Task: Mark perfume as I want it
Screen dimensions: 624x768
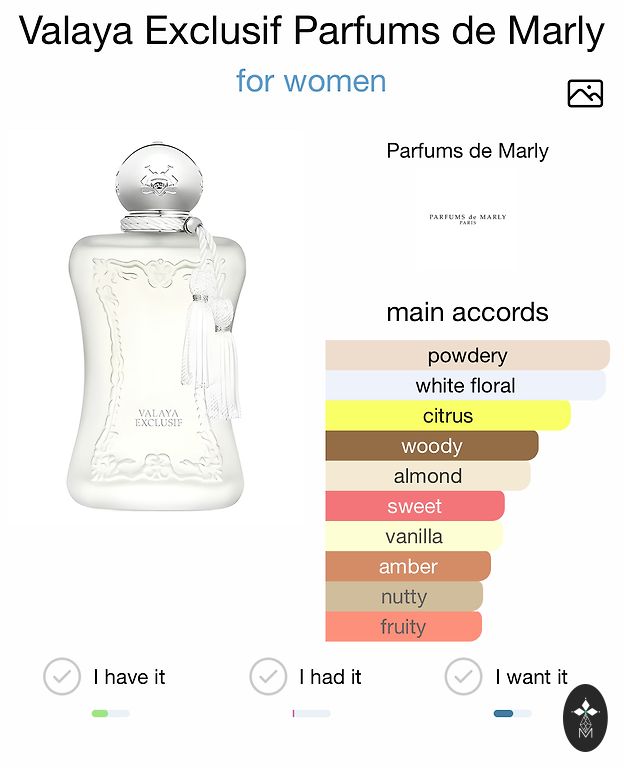Action: pos(463,677)
